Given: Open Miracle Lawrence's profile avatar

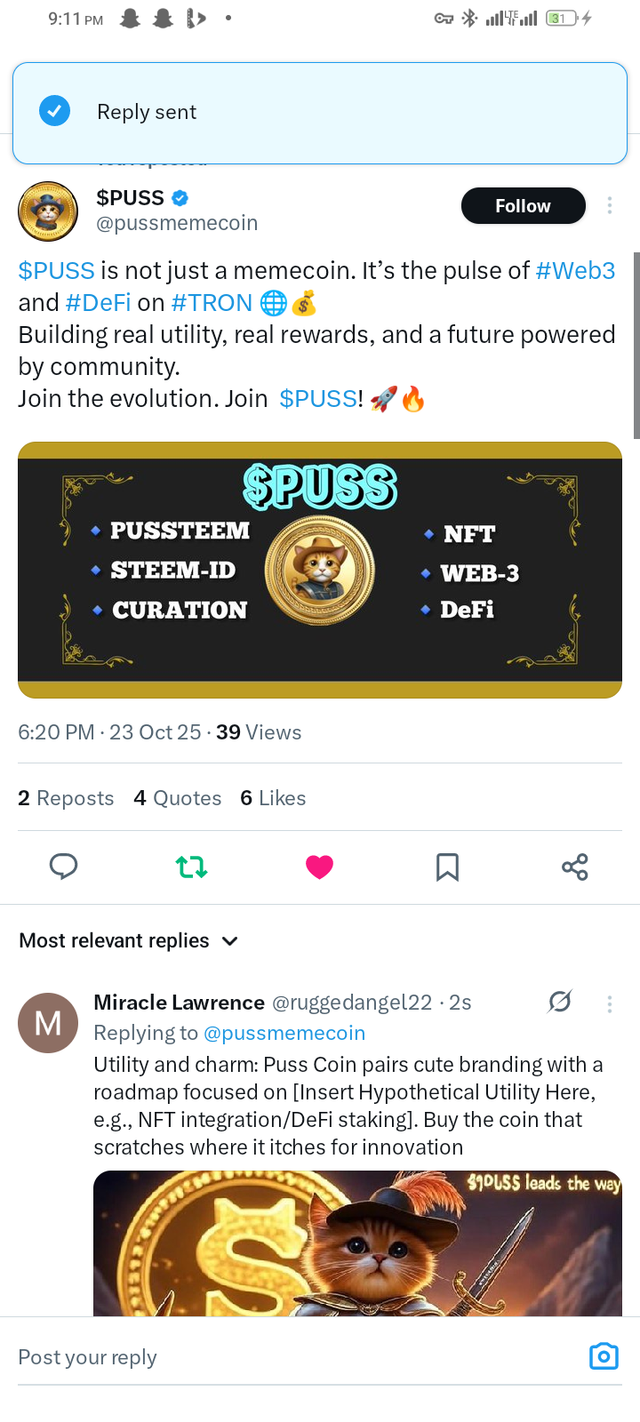Looking at the screenshot, I should pyautogui.click(x=48, y=1023).
